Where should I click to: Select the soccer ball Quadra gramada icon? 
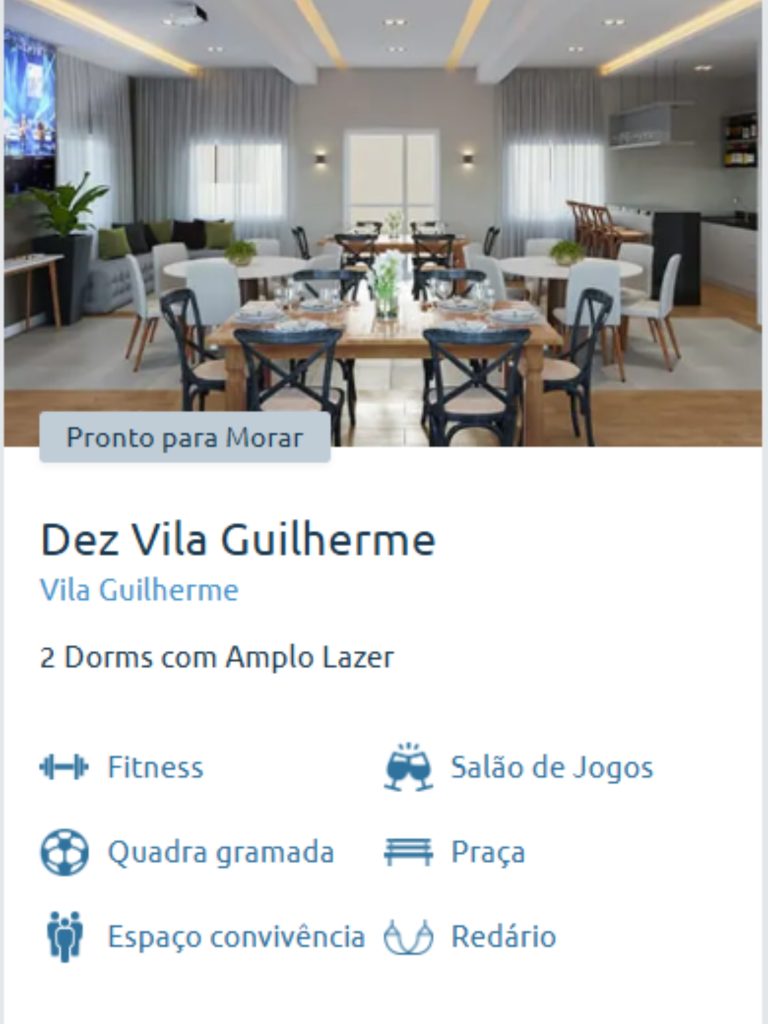(x=66, y=851)
